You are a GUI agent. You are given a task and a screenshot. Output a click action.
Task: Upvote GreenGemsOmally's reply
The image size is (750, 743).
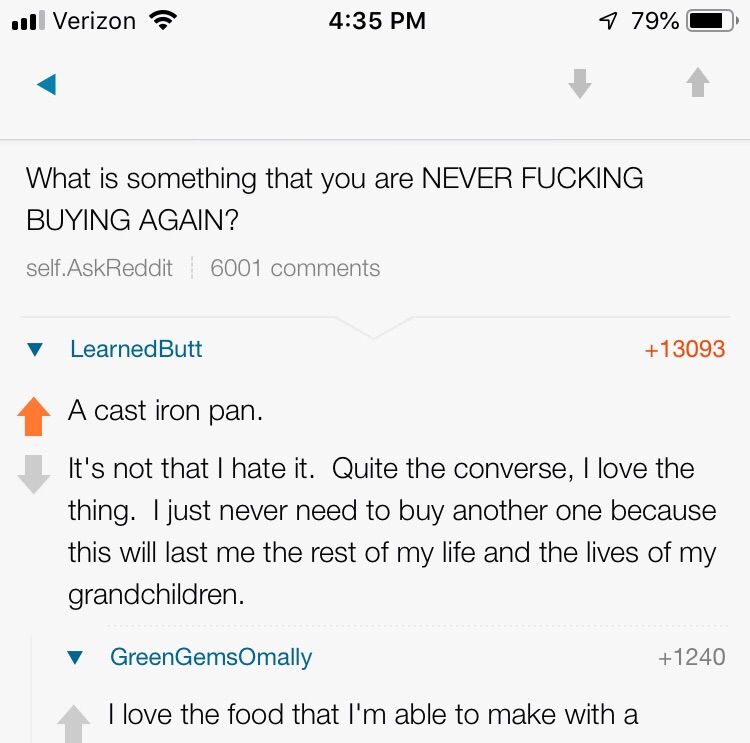click(x=74, y=722)
